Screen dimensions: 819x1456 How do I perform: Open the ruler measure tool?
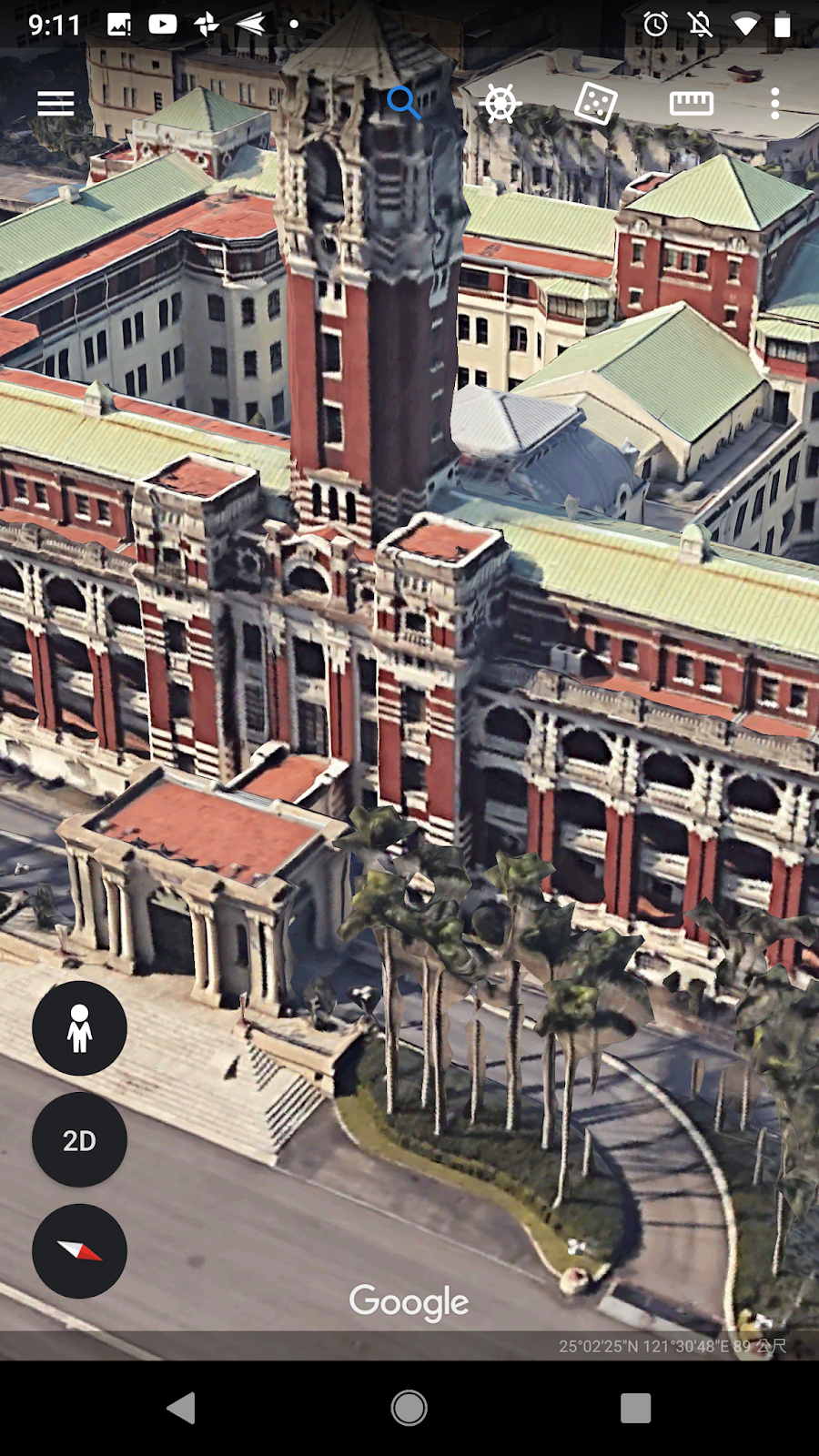pyautogui.click(x=691, y=104)
